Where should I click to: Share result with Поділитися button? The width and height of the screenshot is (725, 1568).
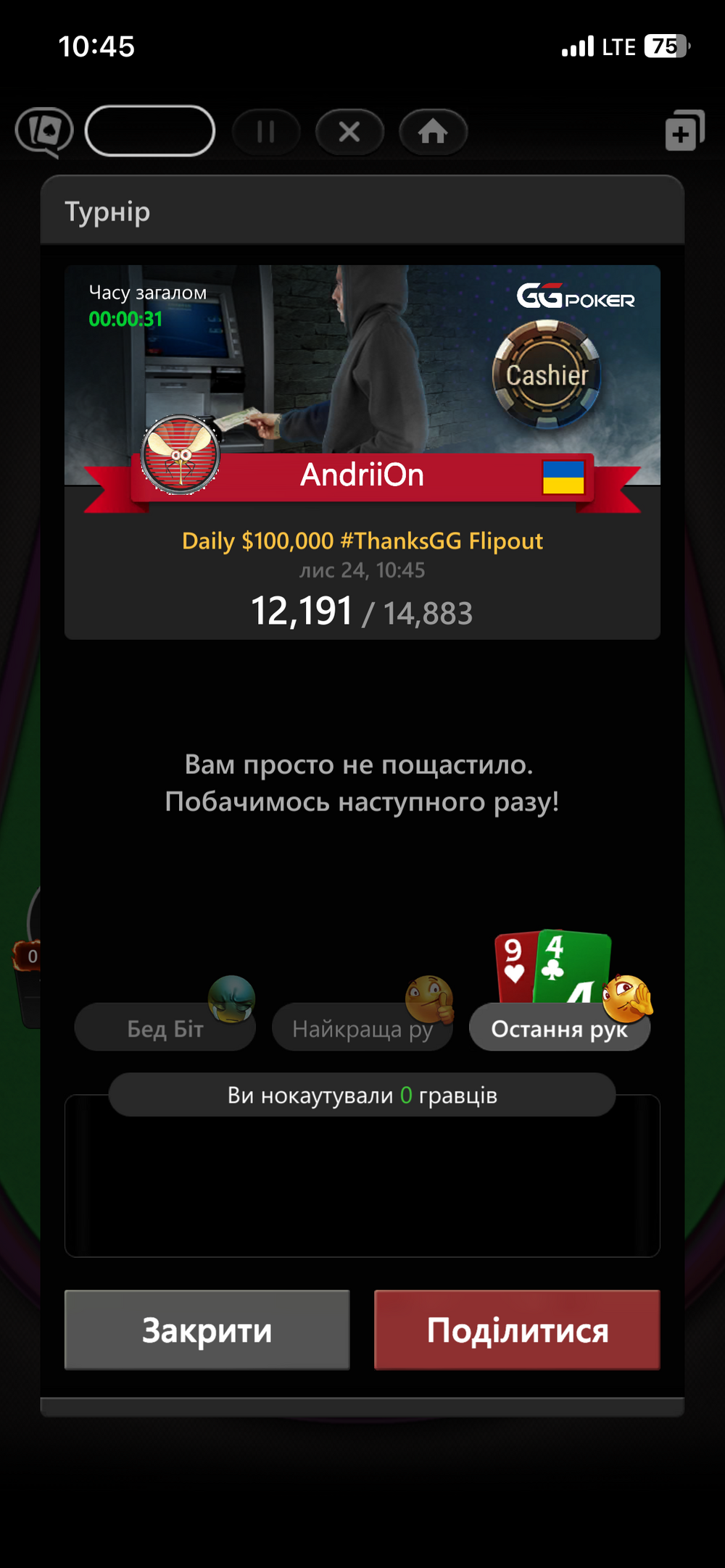(517, 1330)
